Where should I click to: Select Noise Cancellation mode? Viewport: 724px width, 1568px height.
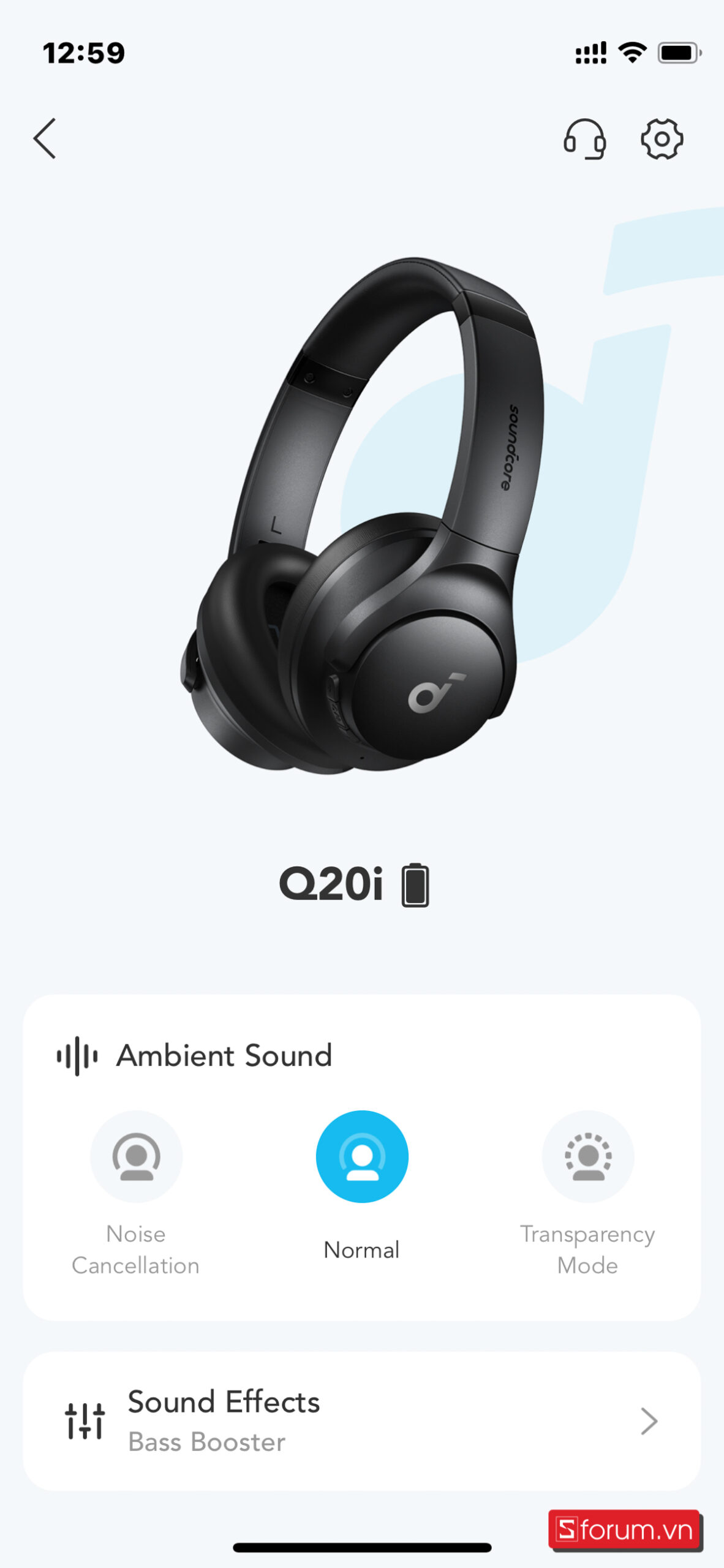click(136, 1156)
